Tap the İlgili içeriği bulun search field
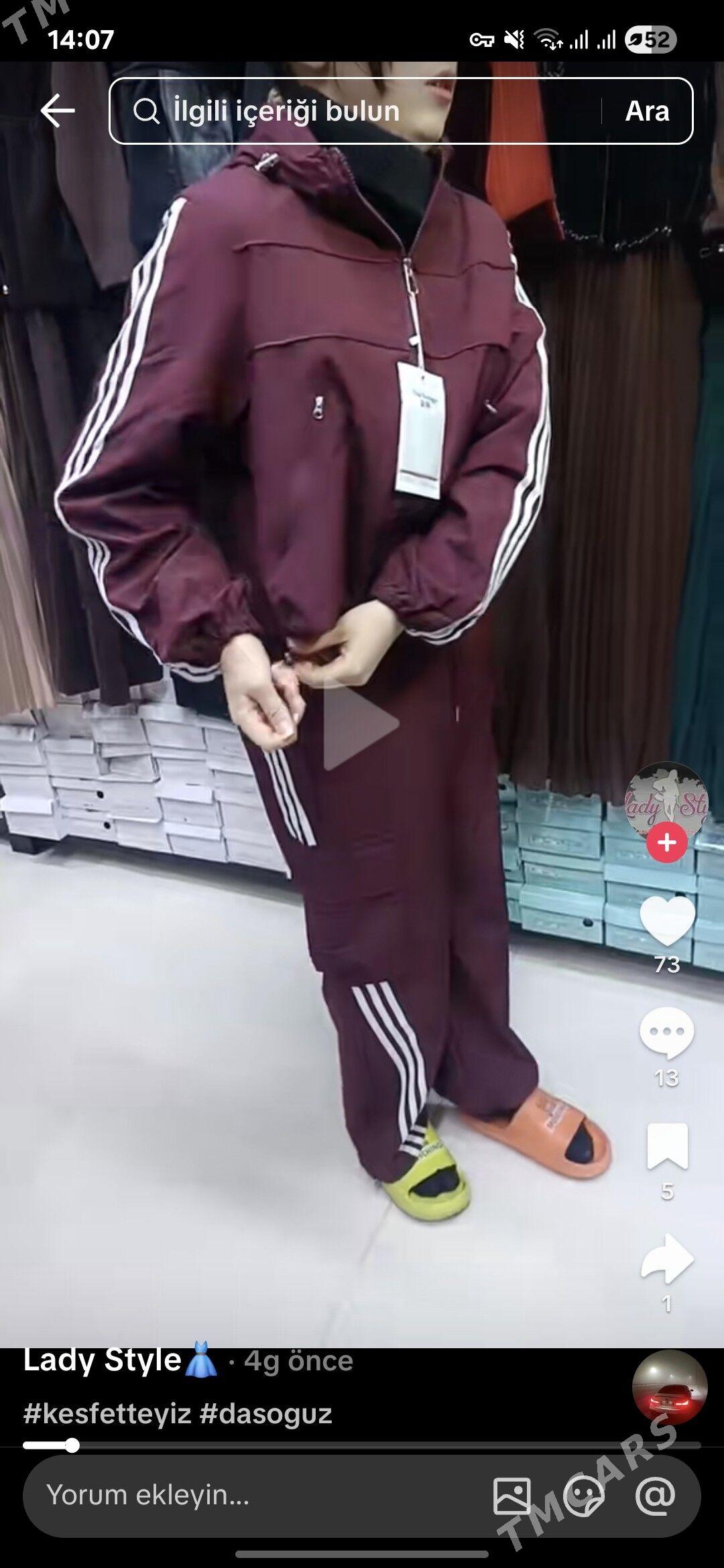724x1568 pixels. pyautogui.click(x=362, y=111)
